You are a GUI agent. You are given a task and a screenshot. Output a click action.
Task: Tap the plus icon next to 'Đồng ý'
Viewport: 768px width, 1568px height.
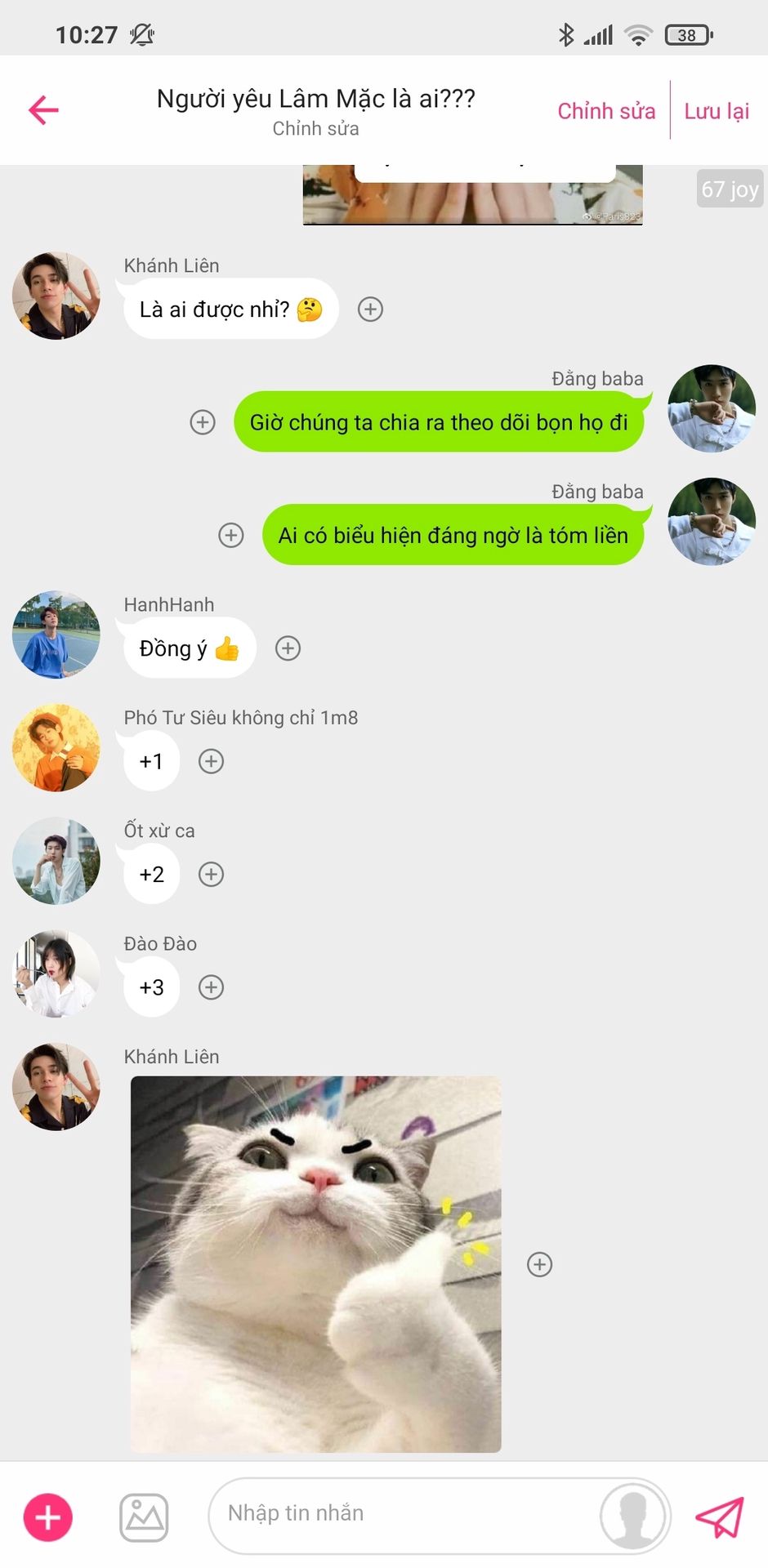[x=288, y=648]
